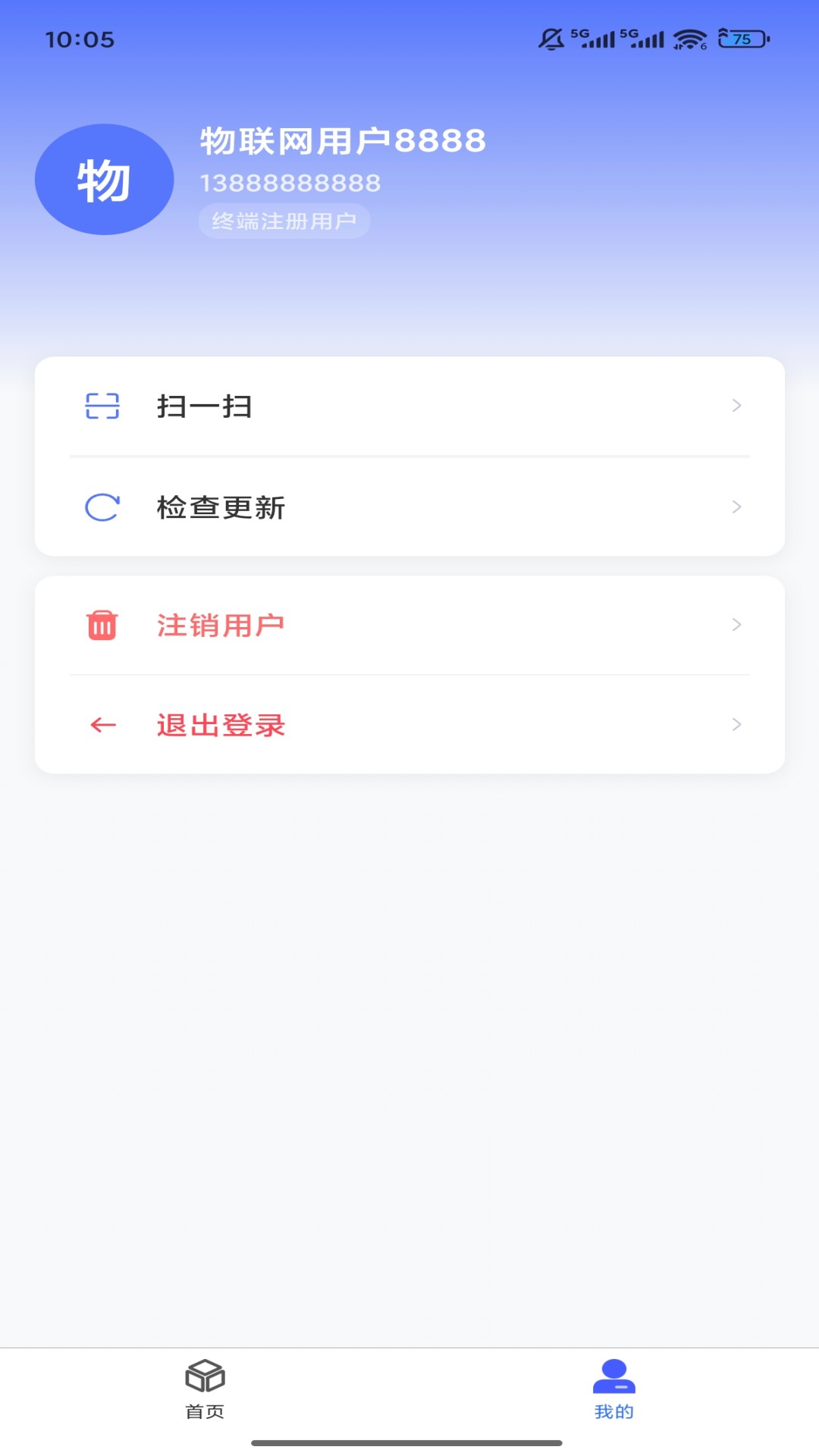Viewport: 819px width, 1456px height.
Task: Expand the chevron next to 扫一扫
Action: tap(736, 406)
